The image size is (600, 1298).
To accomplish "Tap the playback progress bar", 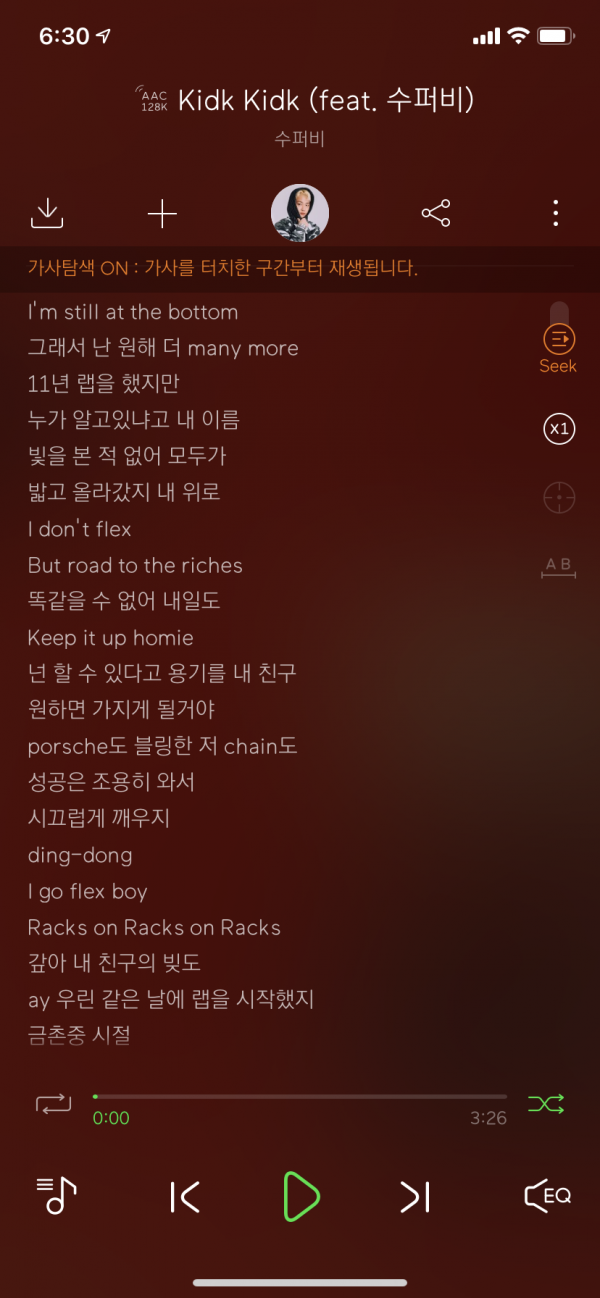I will (300, 1097).
